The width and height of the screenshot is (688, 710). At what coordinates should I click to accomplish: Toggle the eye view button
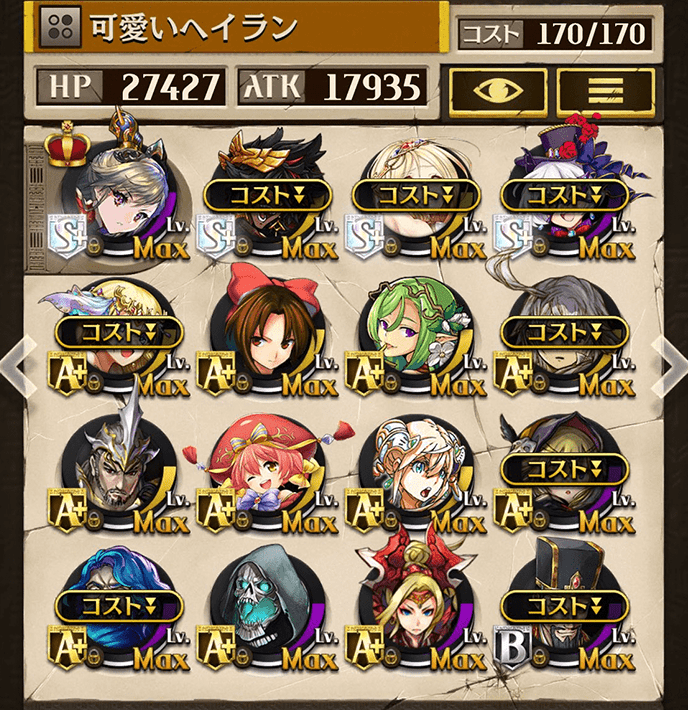pyautogui.click(x=498, y=92)
